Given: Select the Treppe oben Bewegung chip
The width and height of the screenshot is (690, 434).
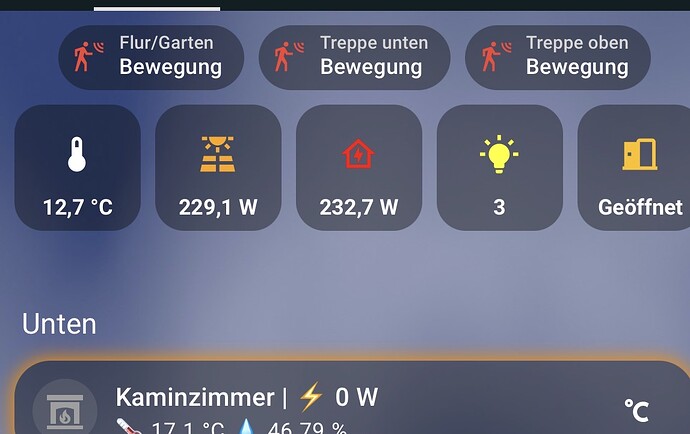Looking at the screenshot, I should pyautogui.click(x=558, y=57).
